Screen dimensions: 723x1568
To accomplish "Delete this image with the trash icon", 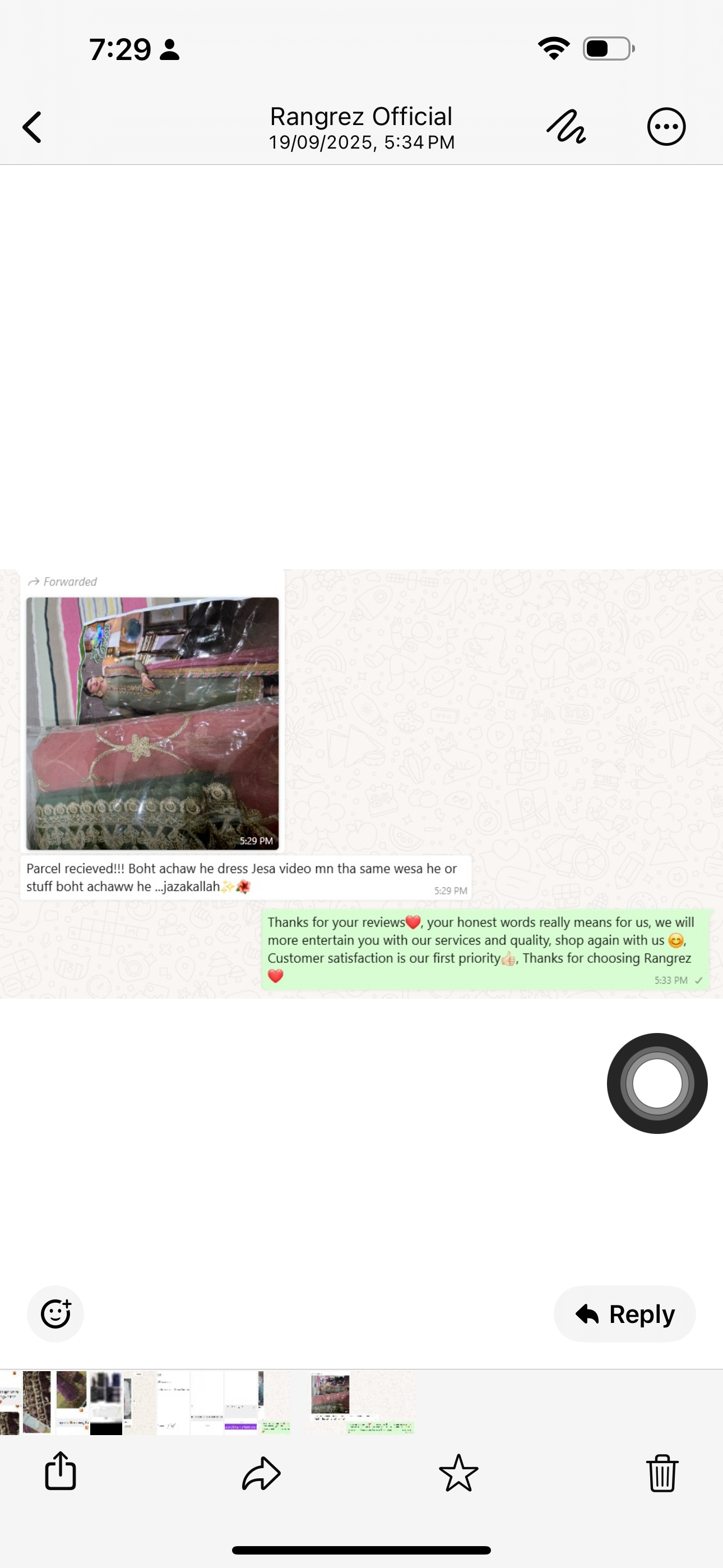I will click(661, 1473).
